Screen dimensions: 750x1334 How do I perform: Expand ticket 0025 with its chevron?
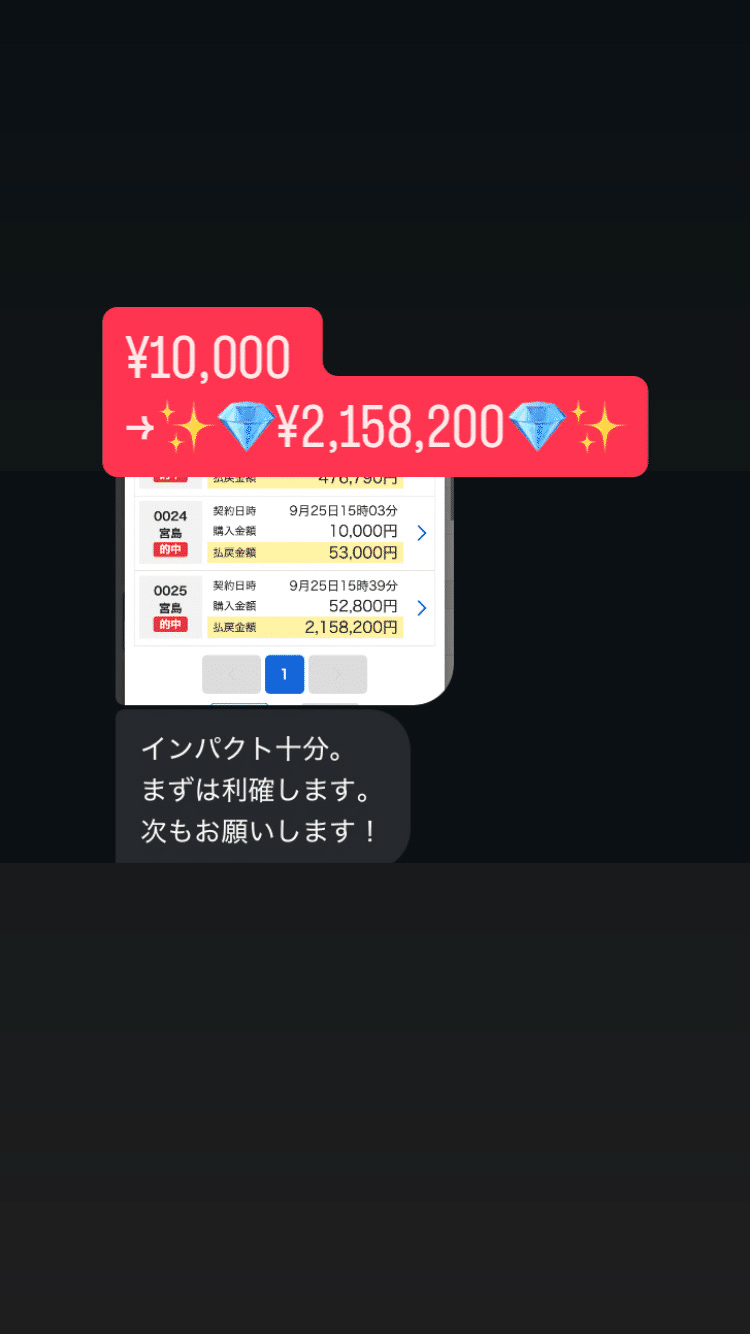422,608
